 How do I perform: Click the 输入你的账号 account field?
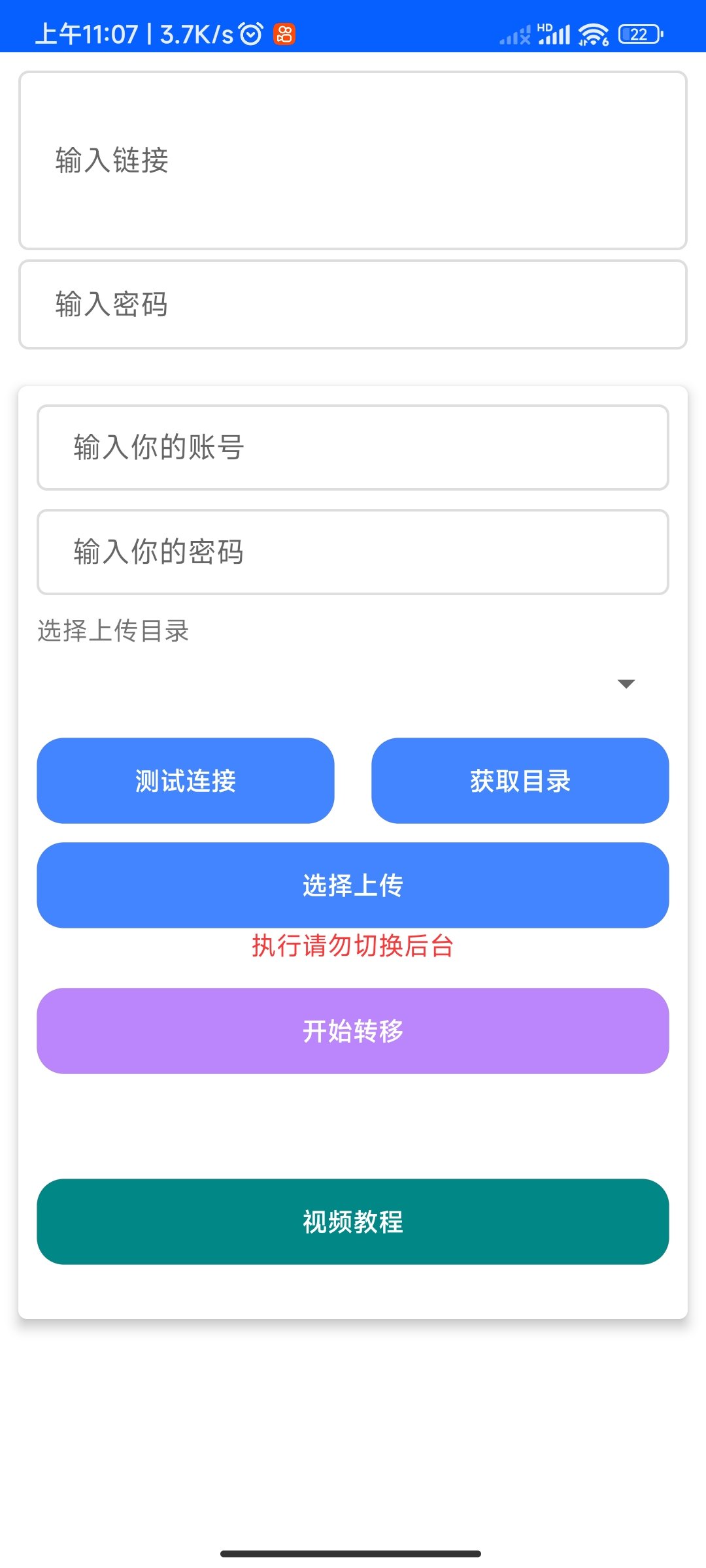tap(353, 448)
